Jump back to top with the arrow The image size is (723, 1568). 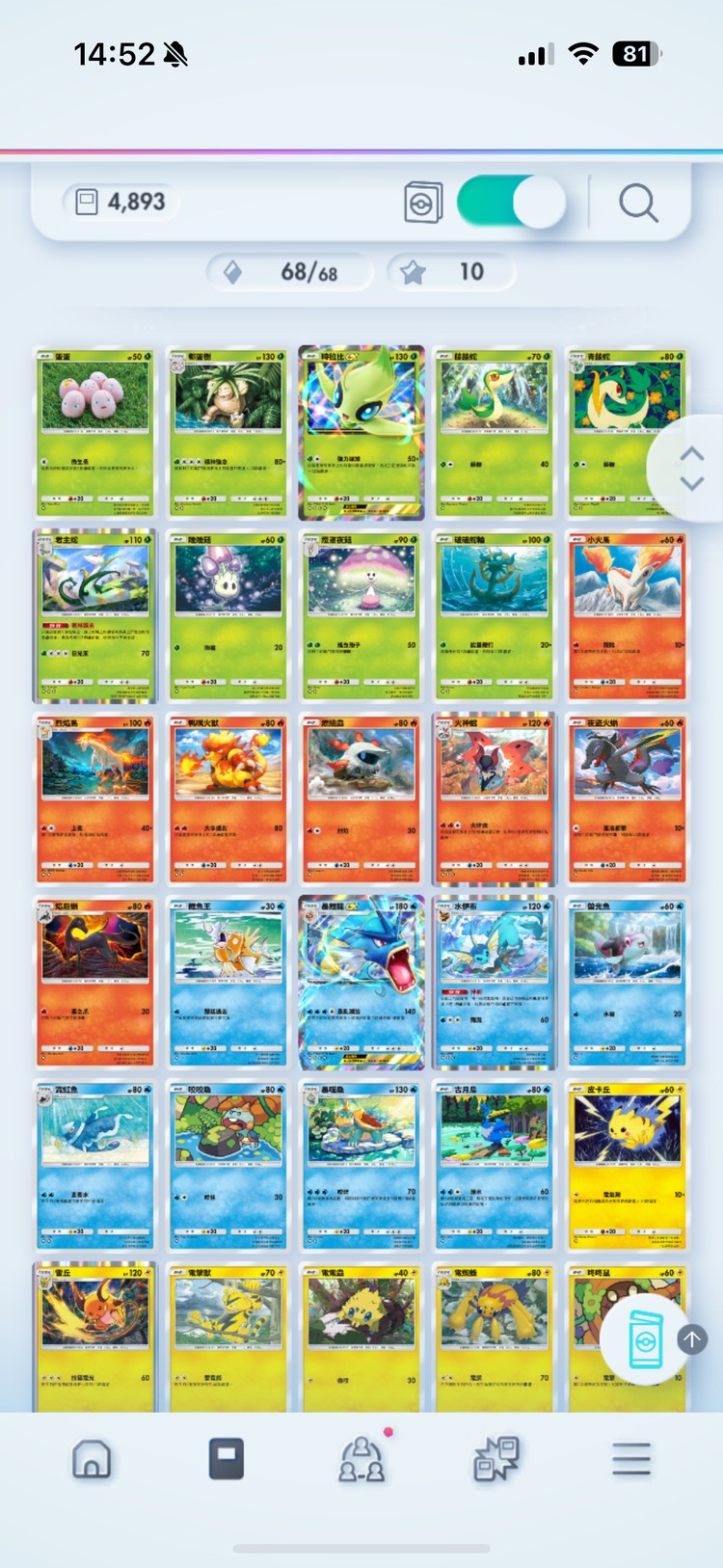point(692,1338)
